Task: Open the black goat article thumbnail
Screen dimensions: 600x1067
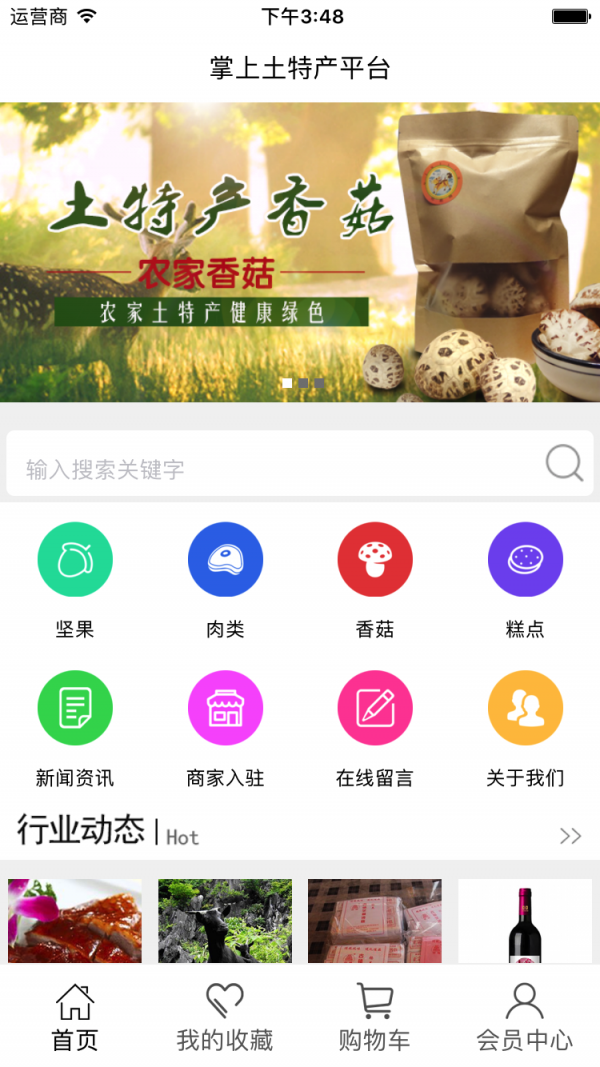Action: tap(225, 921)
